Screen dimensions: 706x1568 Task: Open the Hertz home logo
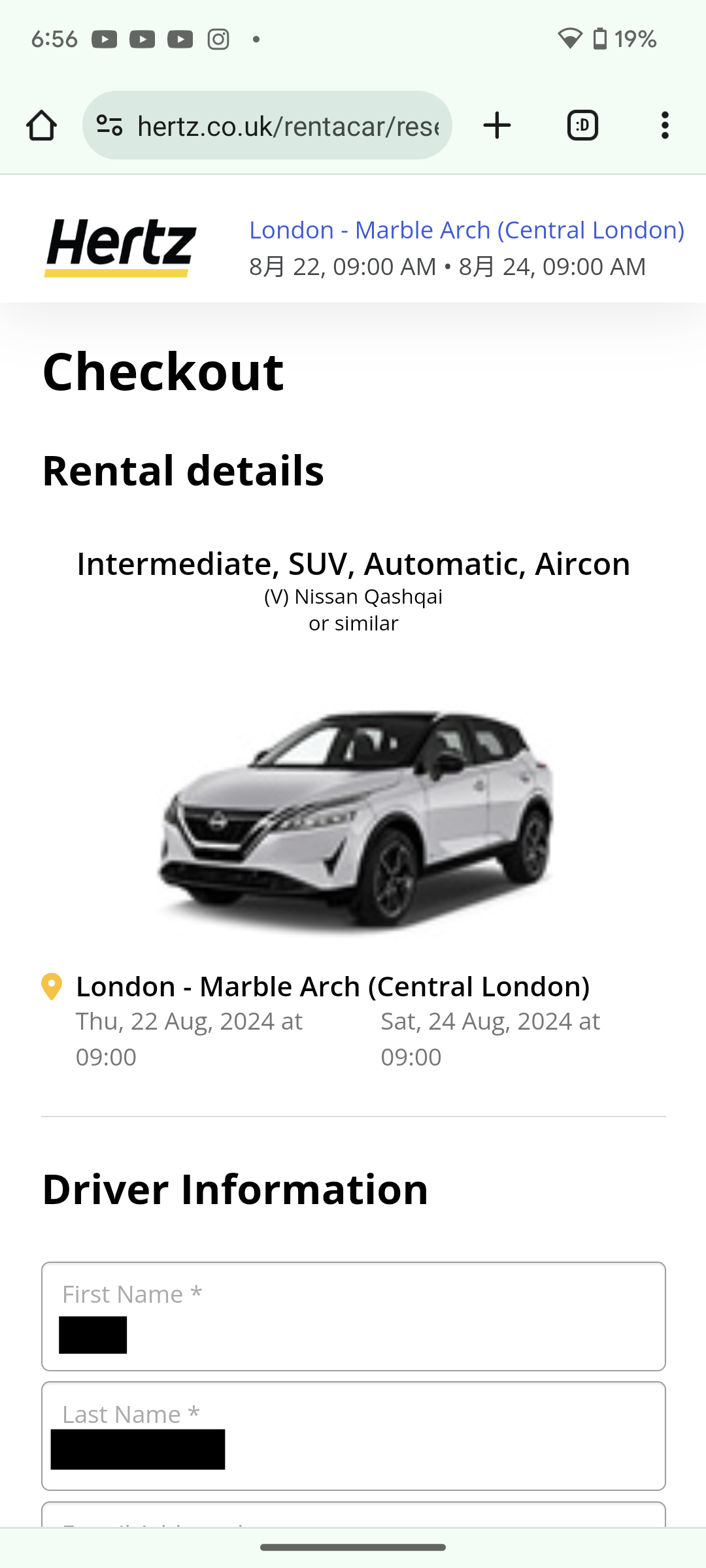[121, 247]
